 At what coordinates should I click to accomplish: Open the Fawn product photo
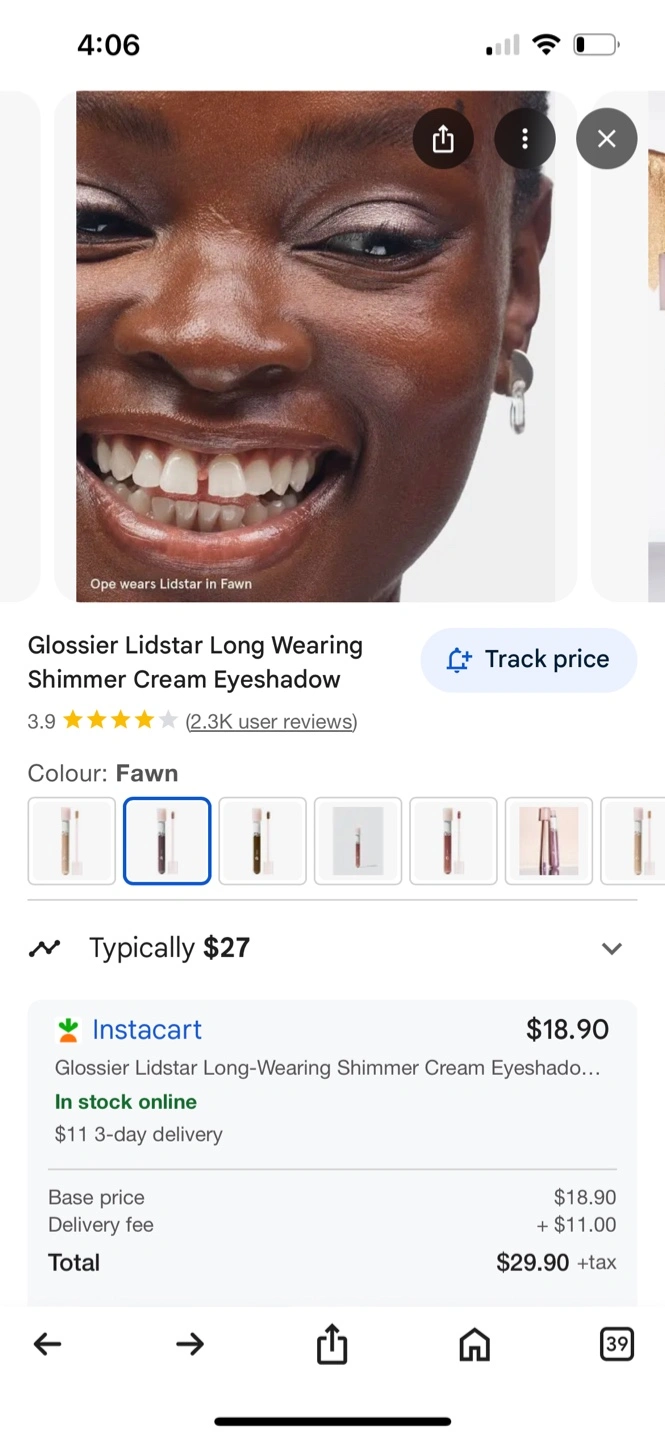(315, 347)
